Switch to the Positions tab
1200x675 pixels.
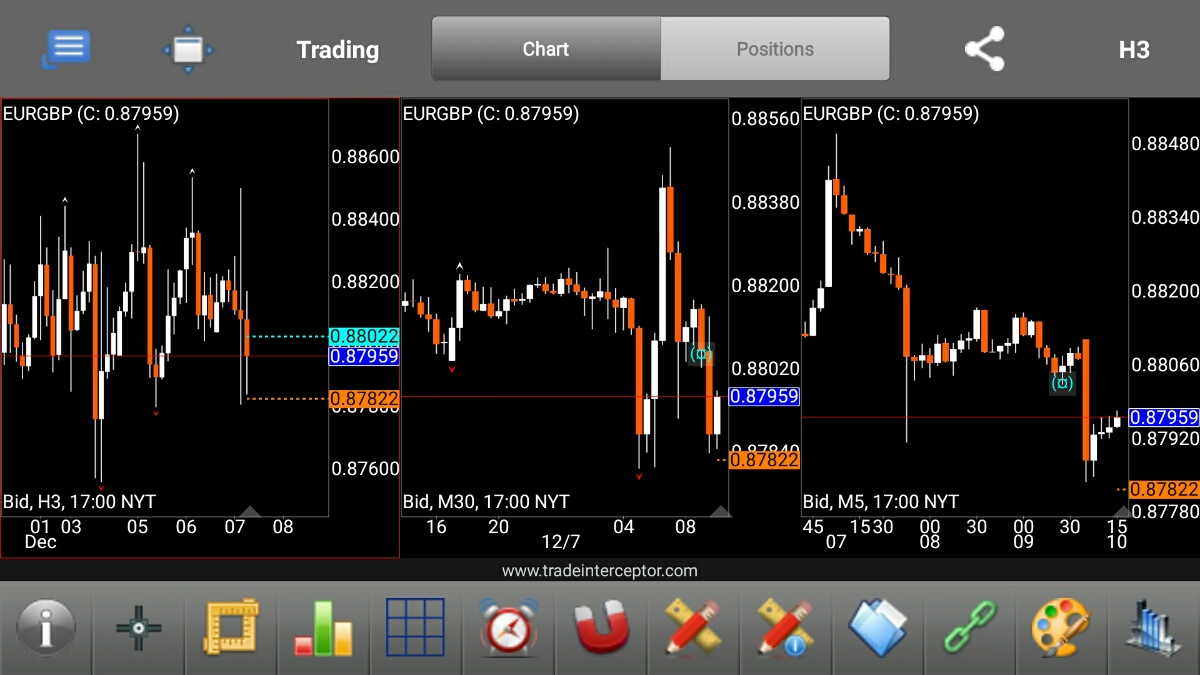tap(775, 49)
